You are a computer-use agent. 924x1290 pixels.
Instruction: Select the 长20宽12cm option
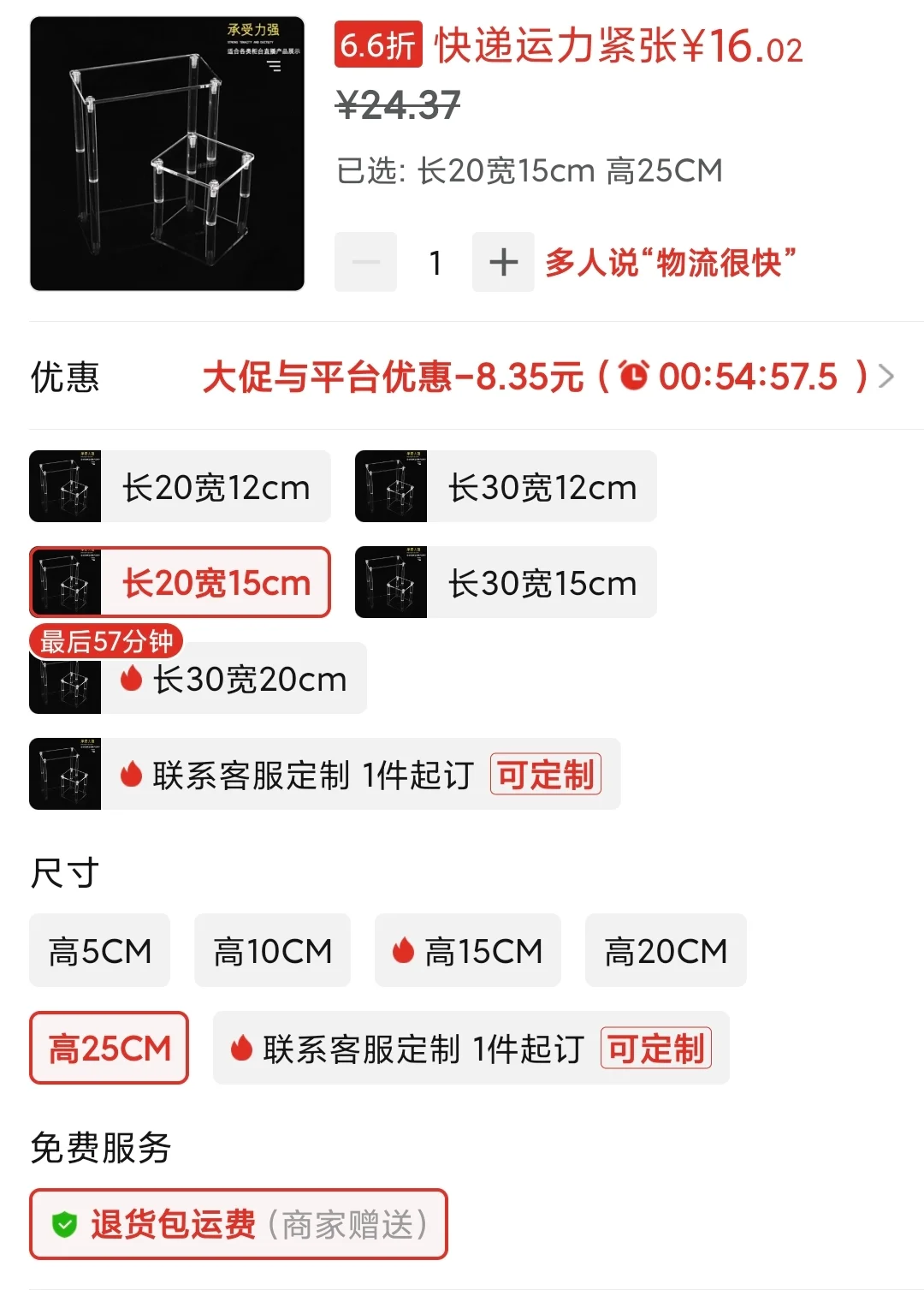(x=181, y=486)
